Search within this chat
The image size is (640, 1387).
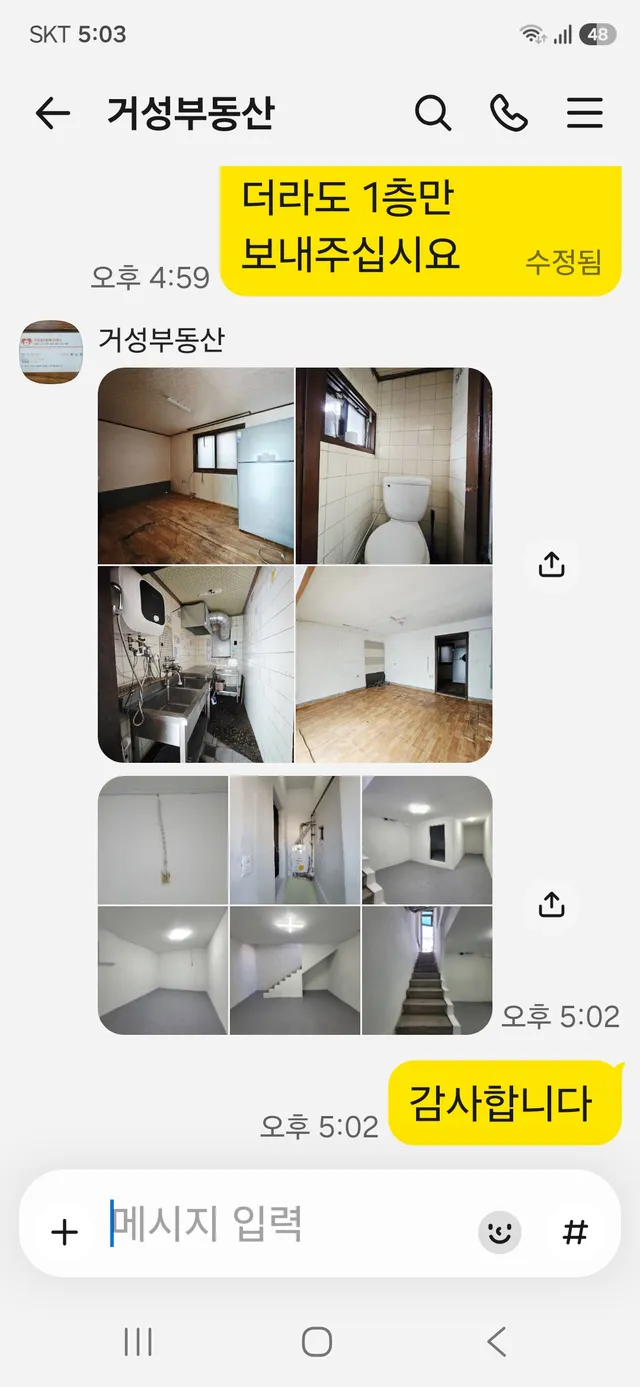432,114
